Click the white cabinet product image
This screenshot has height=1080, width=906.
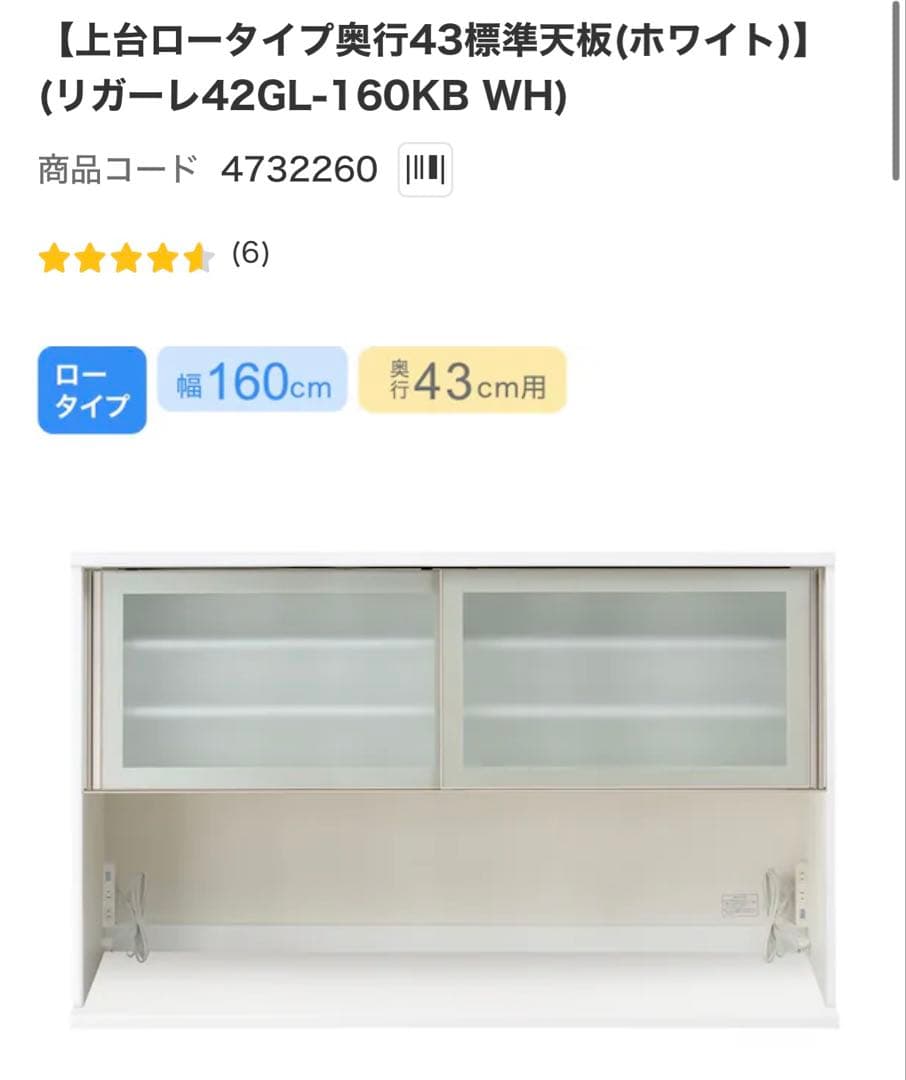pyautogui.click(x=453, y=790)
